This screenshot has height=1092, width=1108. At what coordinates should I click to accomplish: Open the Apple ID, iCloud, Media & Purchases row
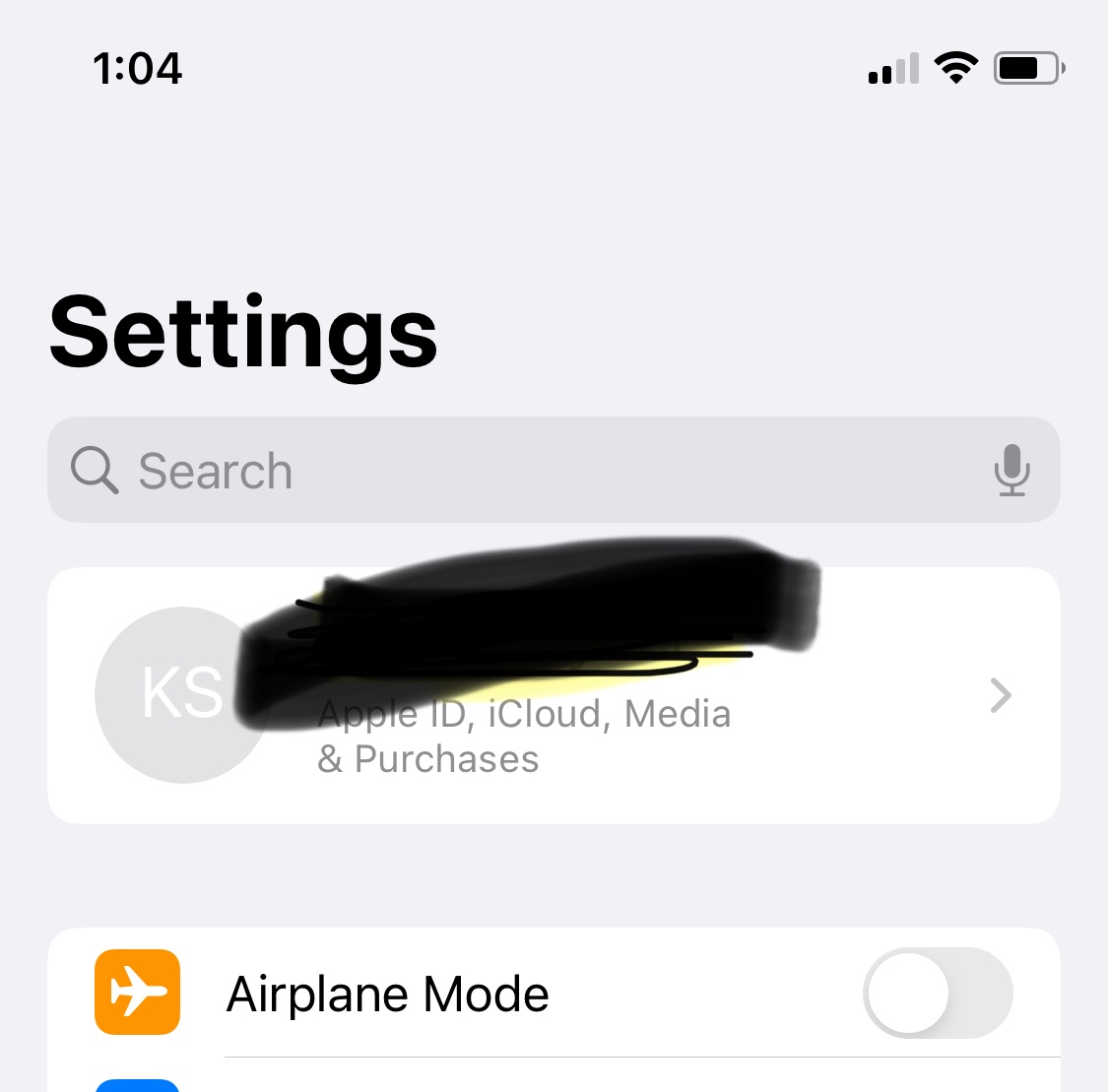coord(552,695)
